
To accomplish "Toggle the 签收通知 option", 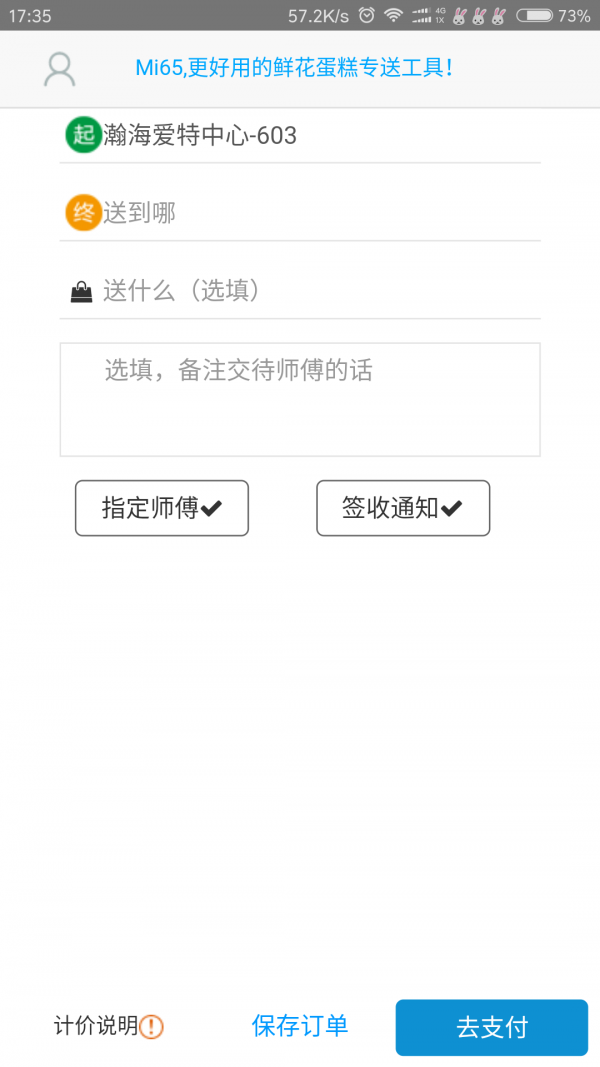I will coord(403,508).
